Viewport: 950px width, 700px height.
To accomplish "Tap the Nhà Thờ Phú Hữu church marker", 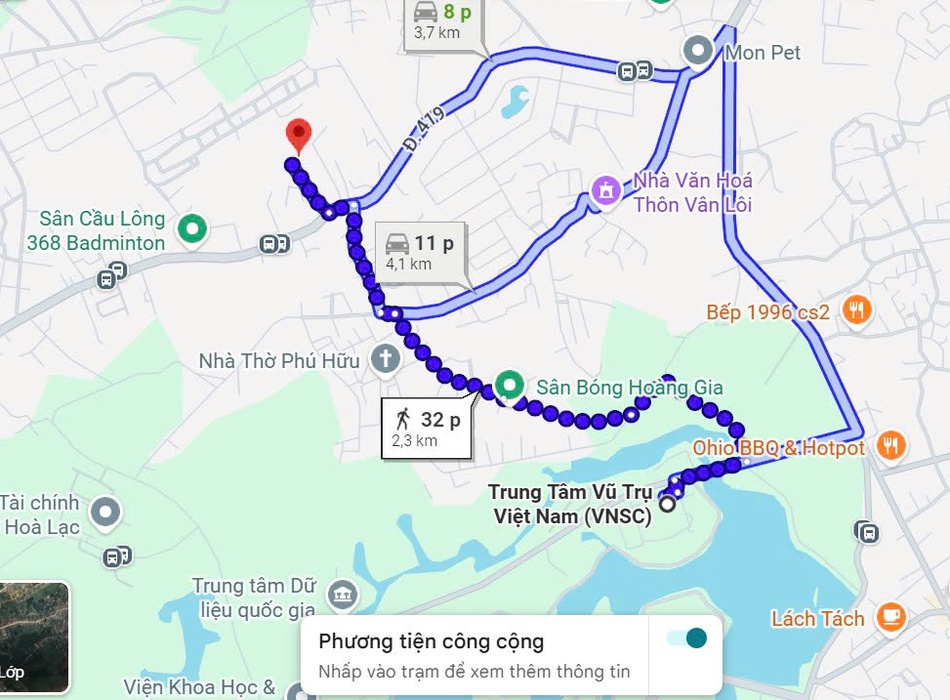I will (384, 359).
